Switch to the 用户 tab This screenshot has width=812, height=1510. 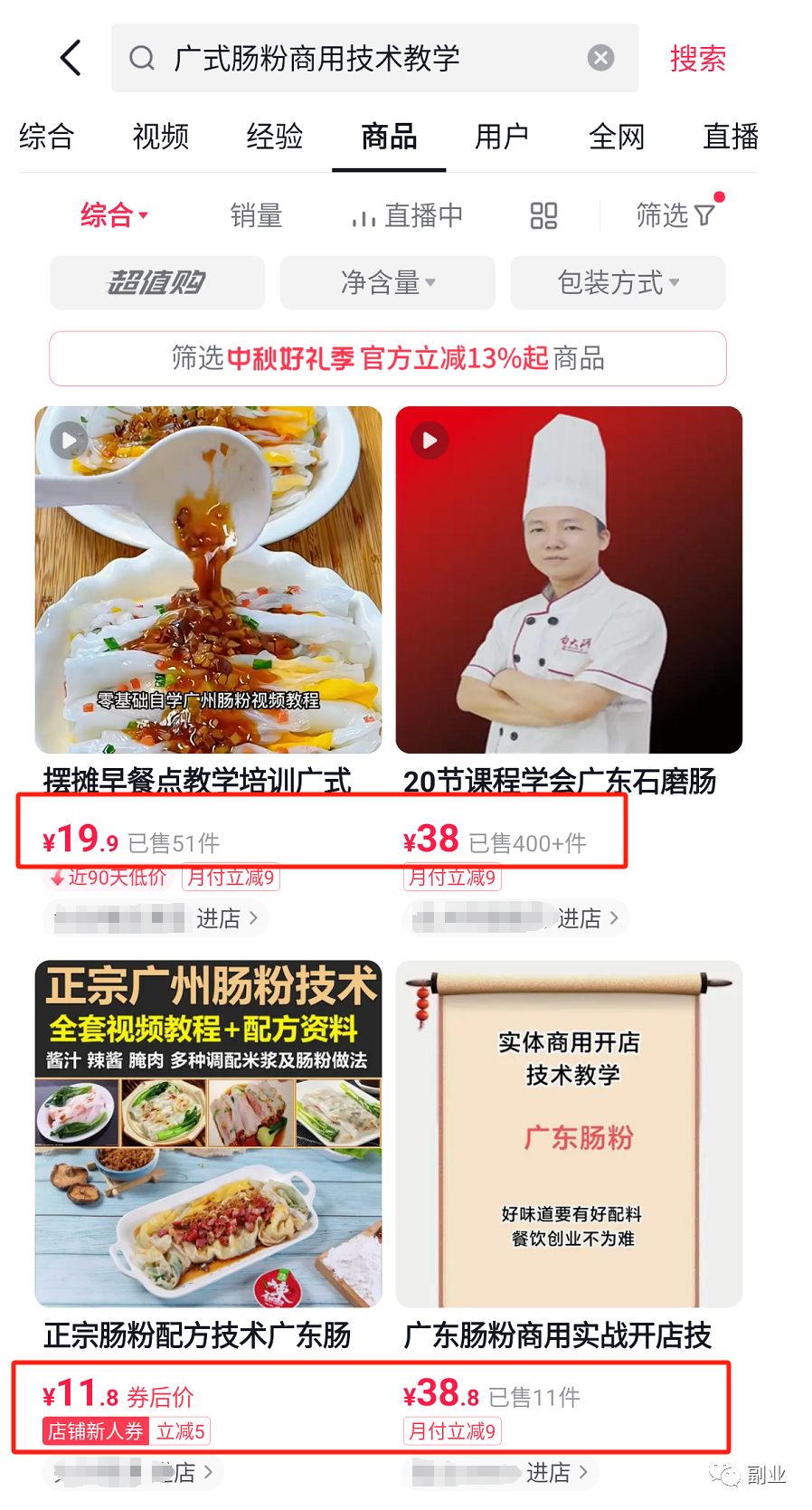502,137
